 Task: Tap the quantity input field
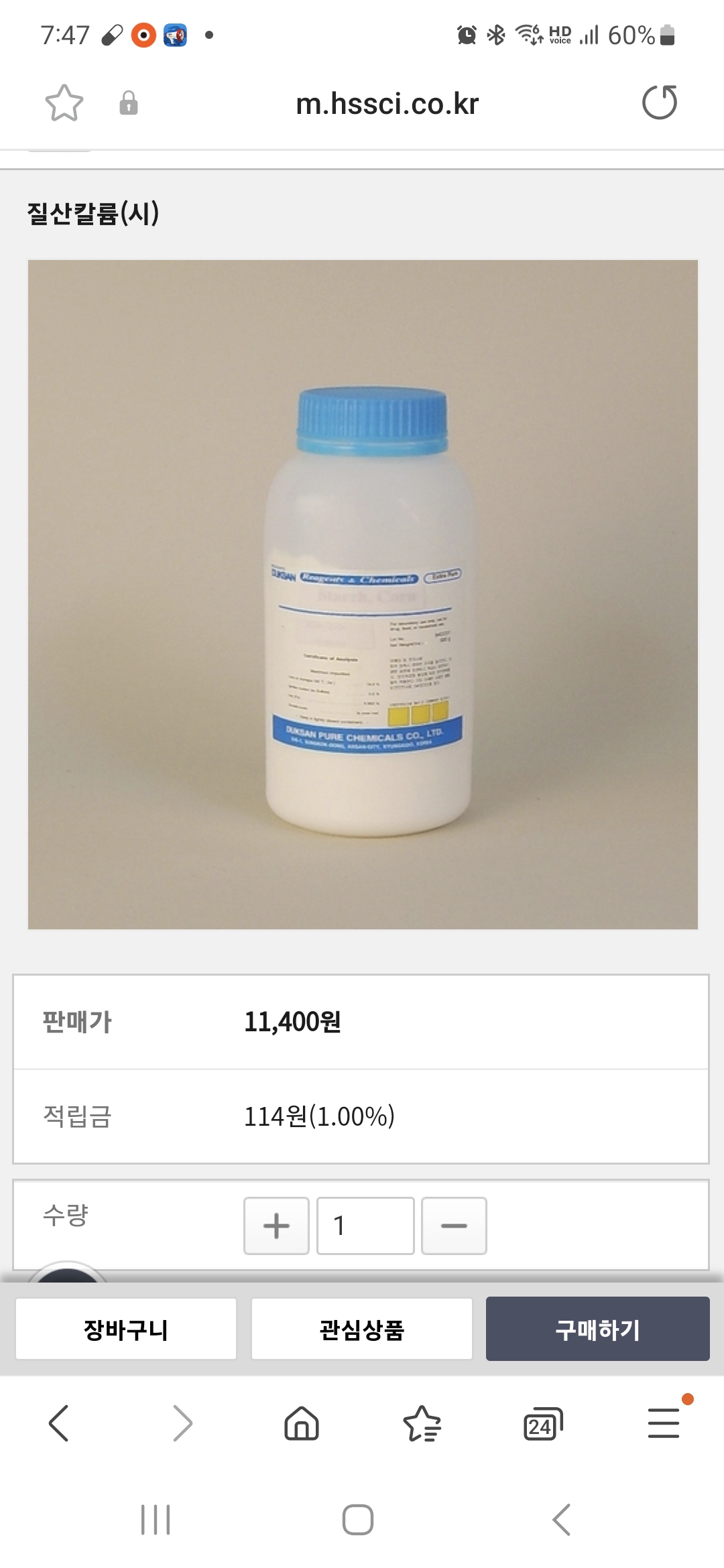(365, 1226)
